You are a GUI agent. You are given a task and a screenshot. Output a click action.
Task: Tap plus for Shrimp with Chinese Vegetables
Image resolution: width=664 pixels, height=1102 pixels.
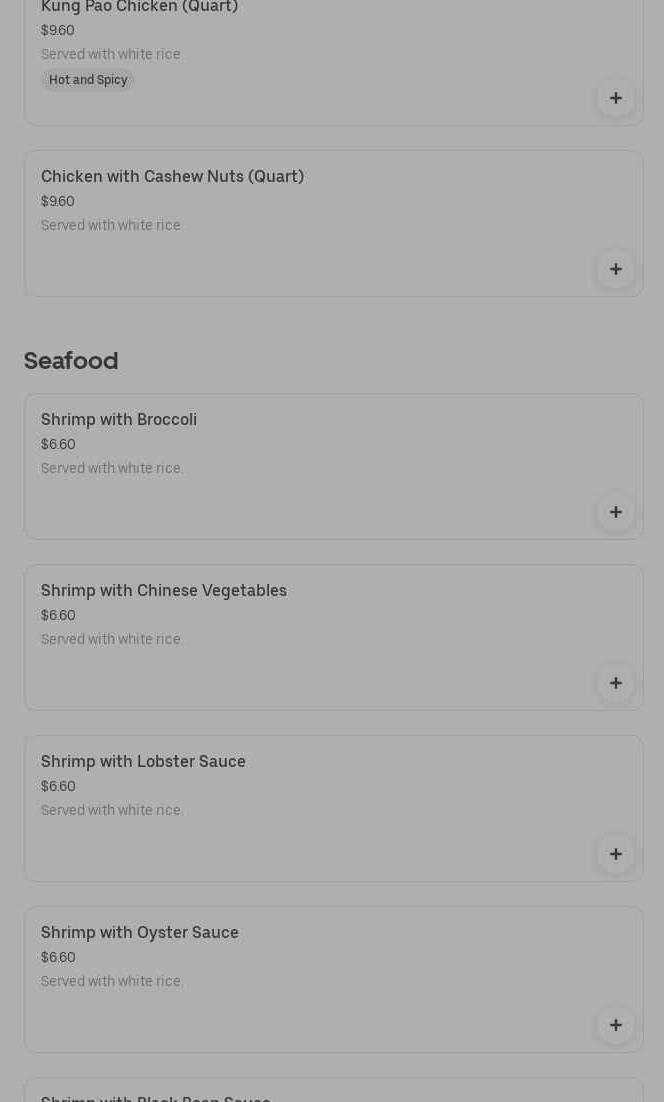616,683
